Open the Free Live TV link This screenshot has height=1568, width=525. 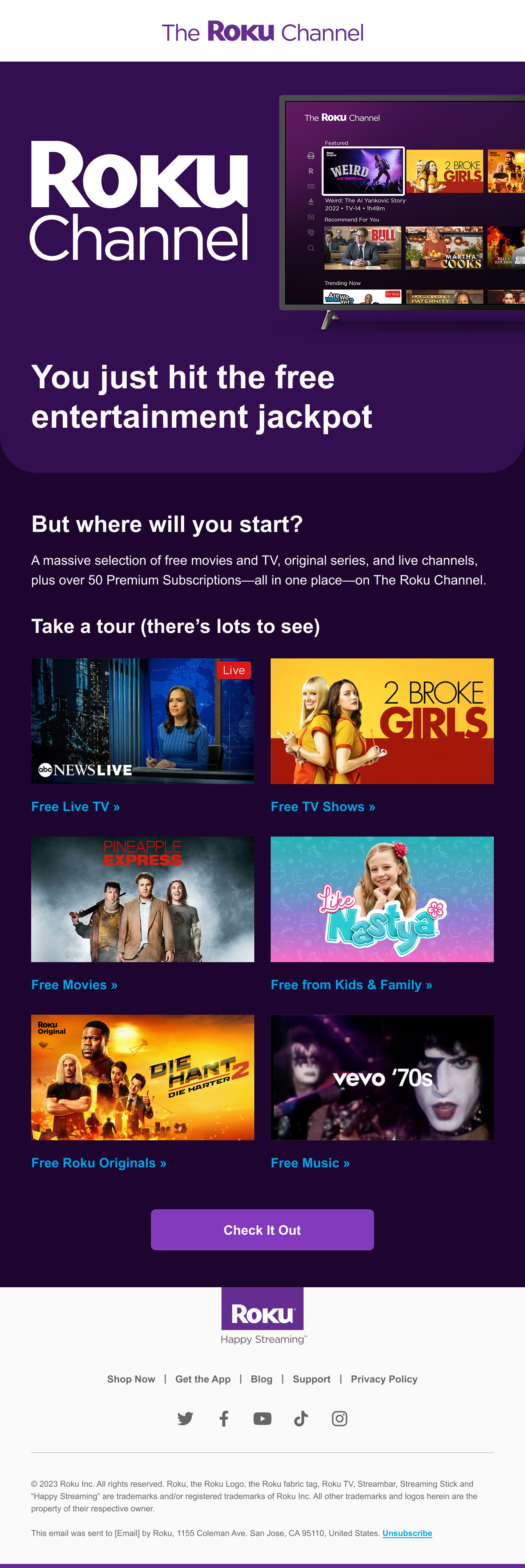coord(75,807)
